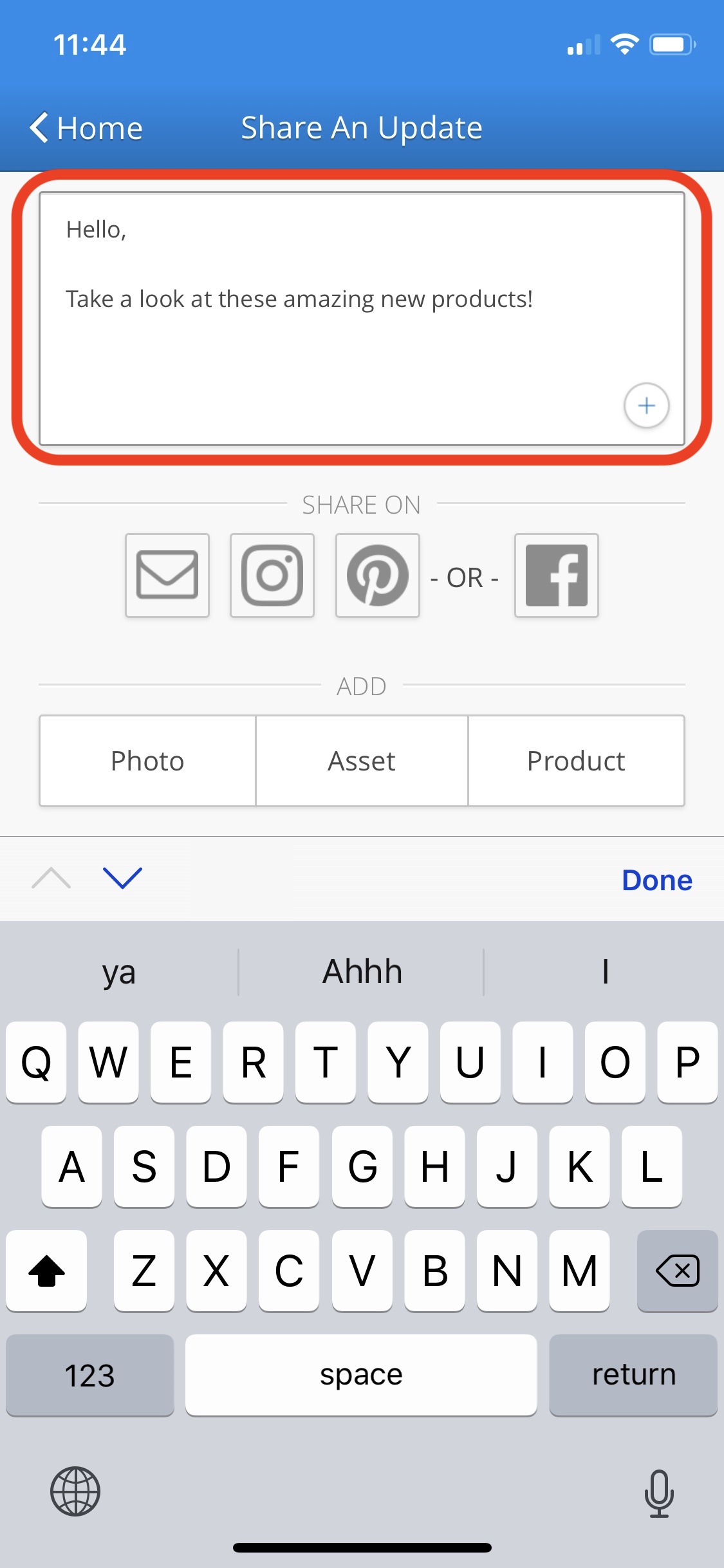Share the update on Instagram

point(272,575)
